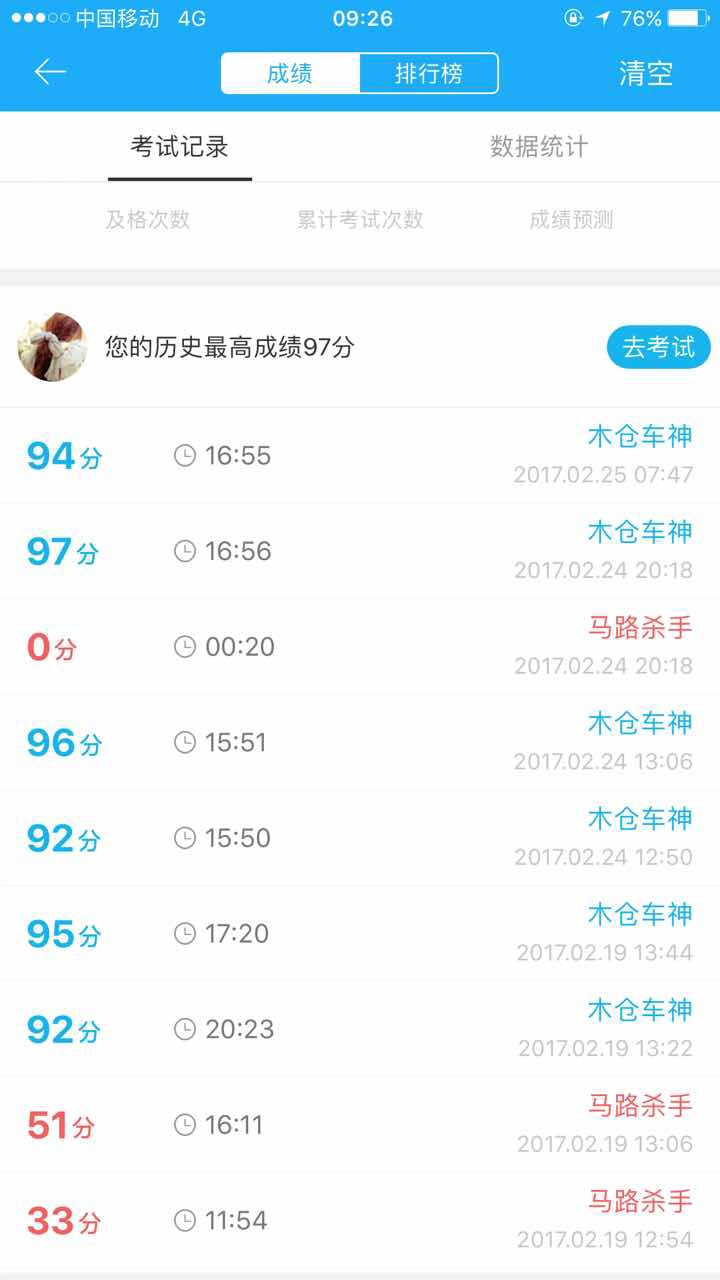
Task: Switch to the 排行榜 segment
Action: tap(428, 73)
